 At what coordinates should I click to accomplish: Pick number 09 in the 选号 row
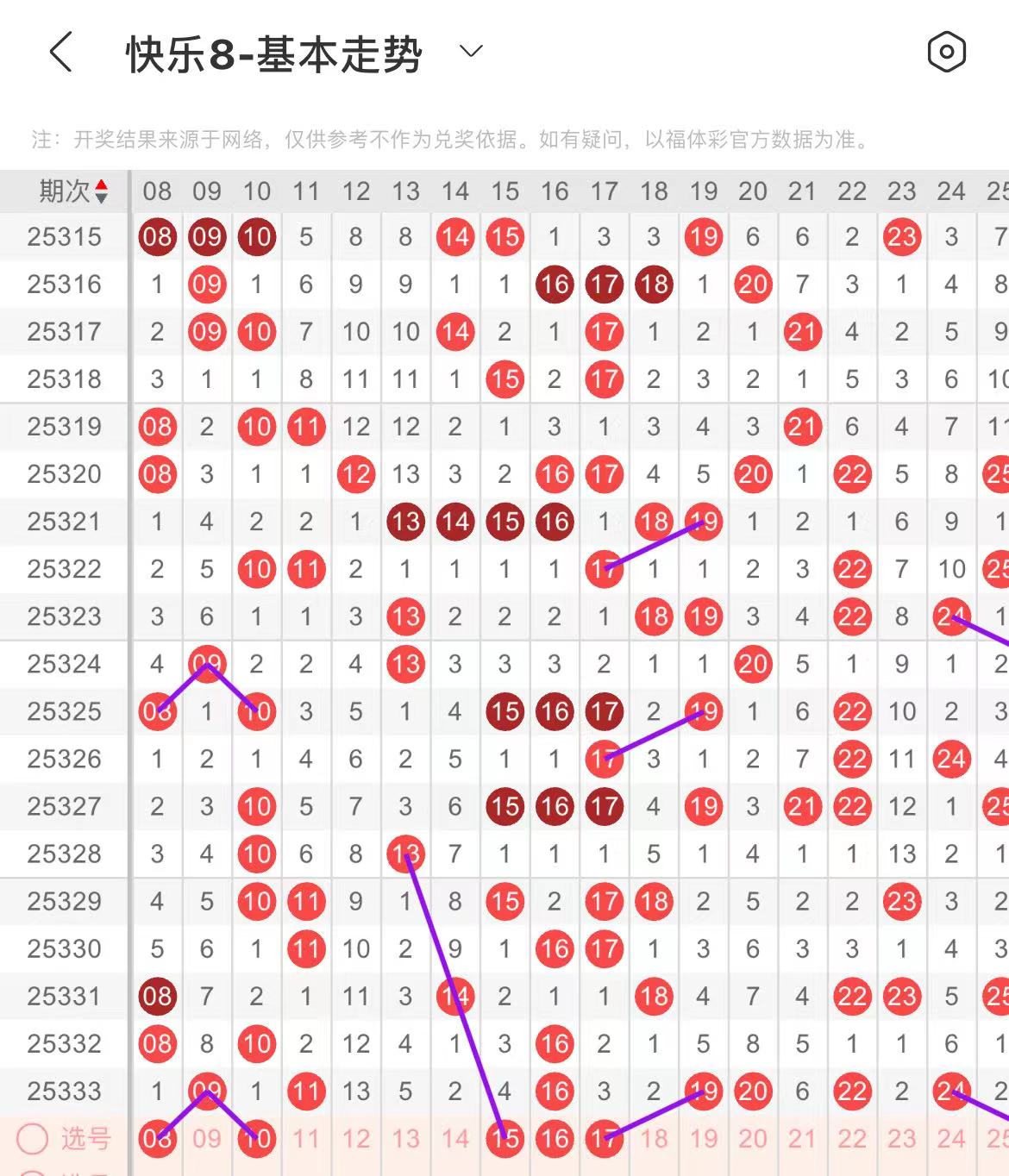[207, 1139]
